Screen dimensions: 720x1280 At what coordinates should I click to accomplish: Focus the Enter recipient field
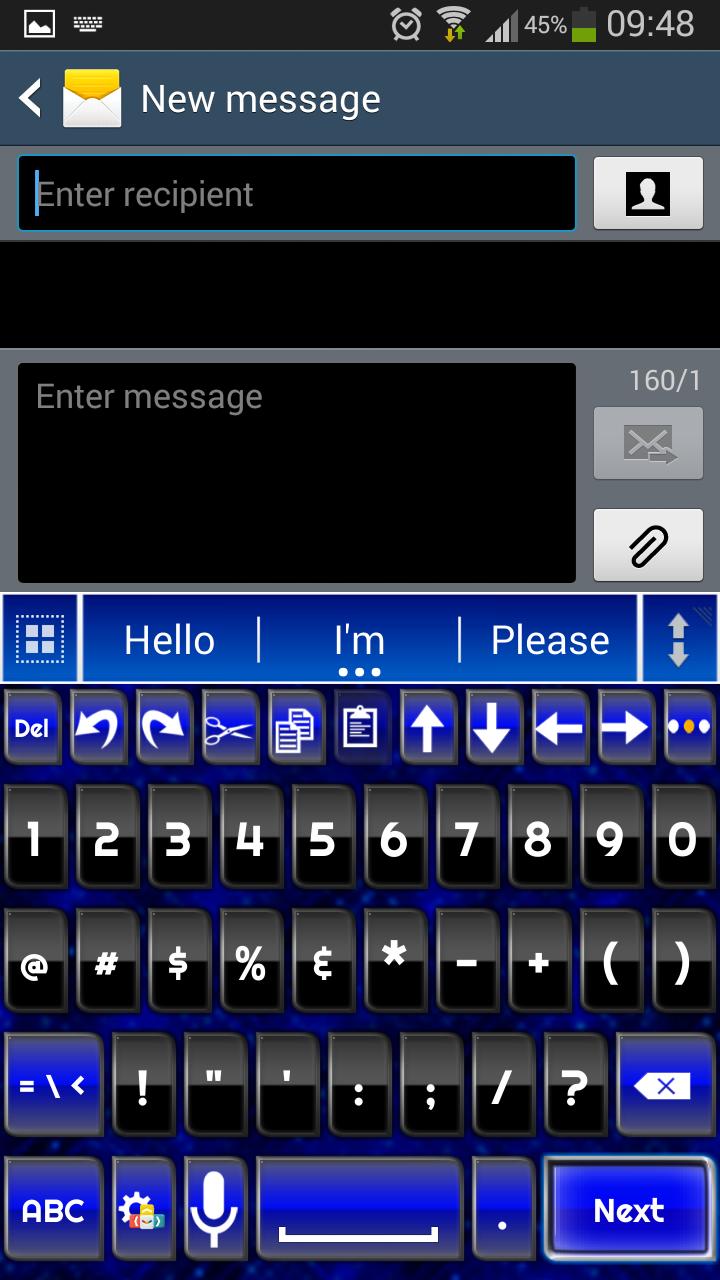[x=296, y=194]
